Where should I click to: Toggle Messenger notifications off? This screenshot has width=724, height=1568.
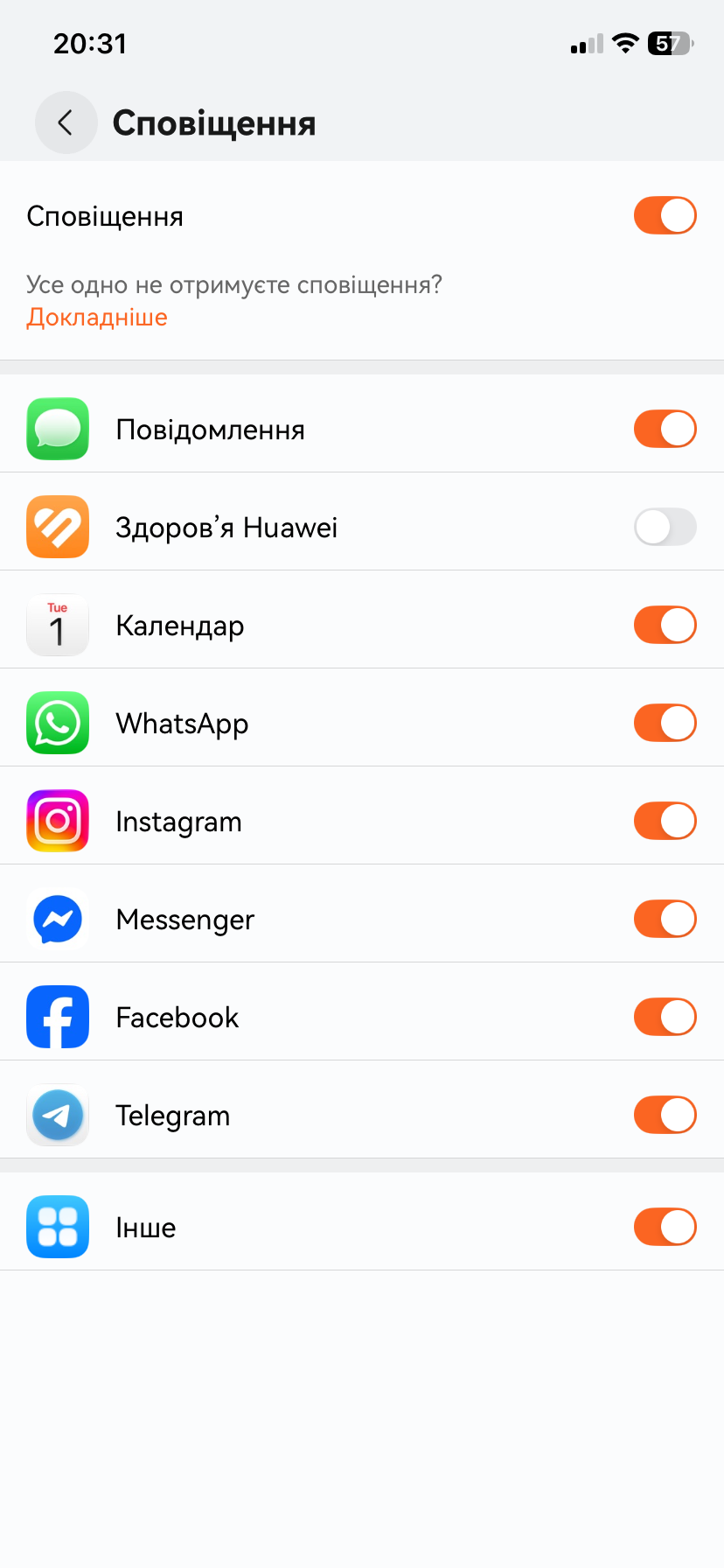point(665,919)
